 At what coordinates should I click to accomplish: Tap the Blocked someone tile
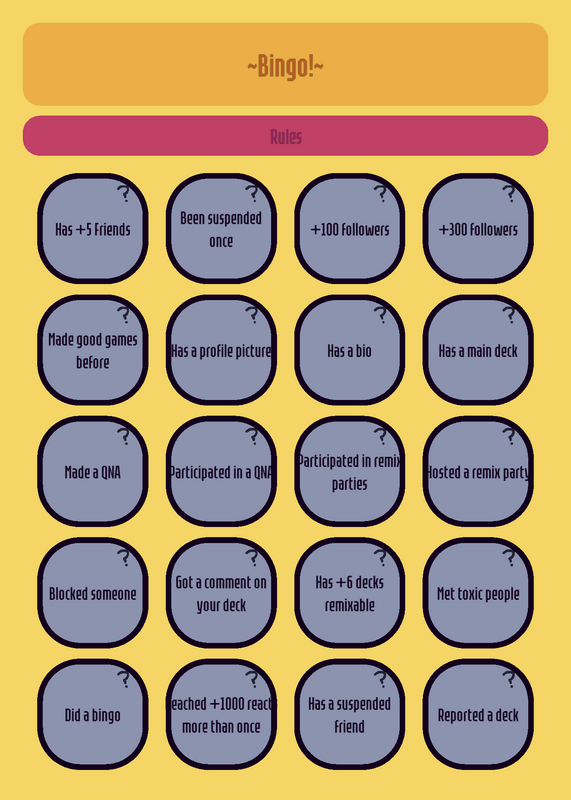(93, 593)
